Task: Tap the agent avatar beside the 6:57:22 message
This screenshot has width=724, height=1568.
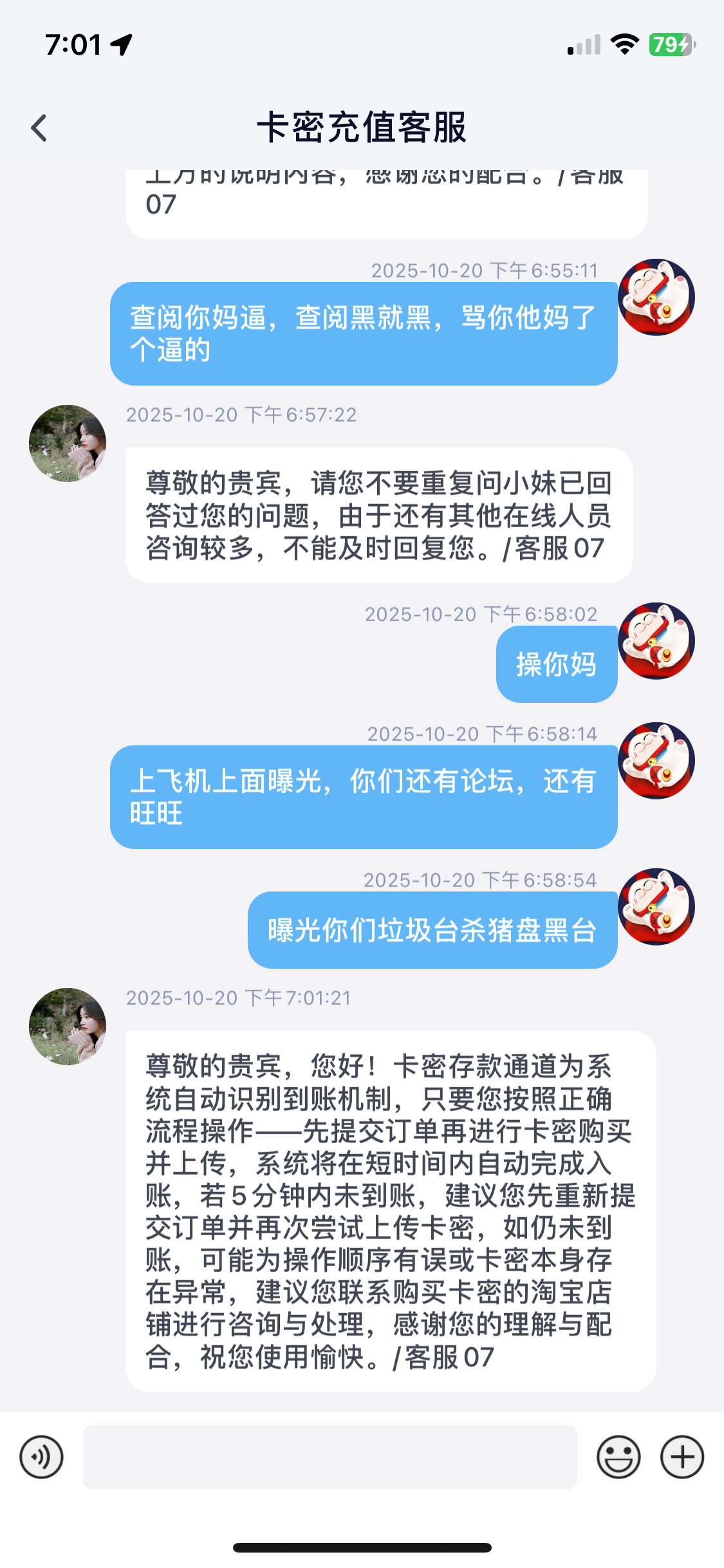Action: pos(68,443)
